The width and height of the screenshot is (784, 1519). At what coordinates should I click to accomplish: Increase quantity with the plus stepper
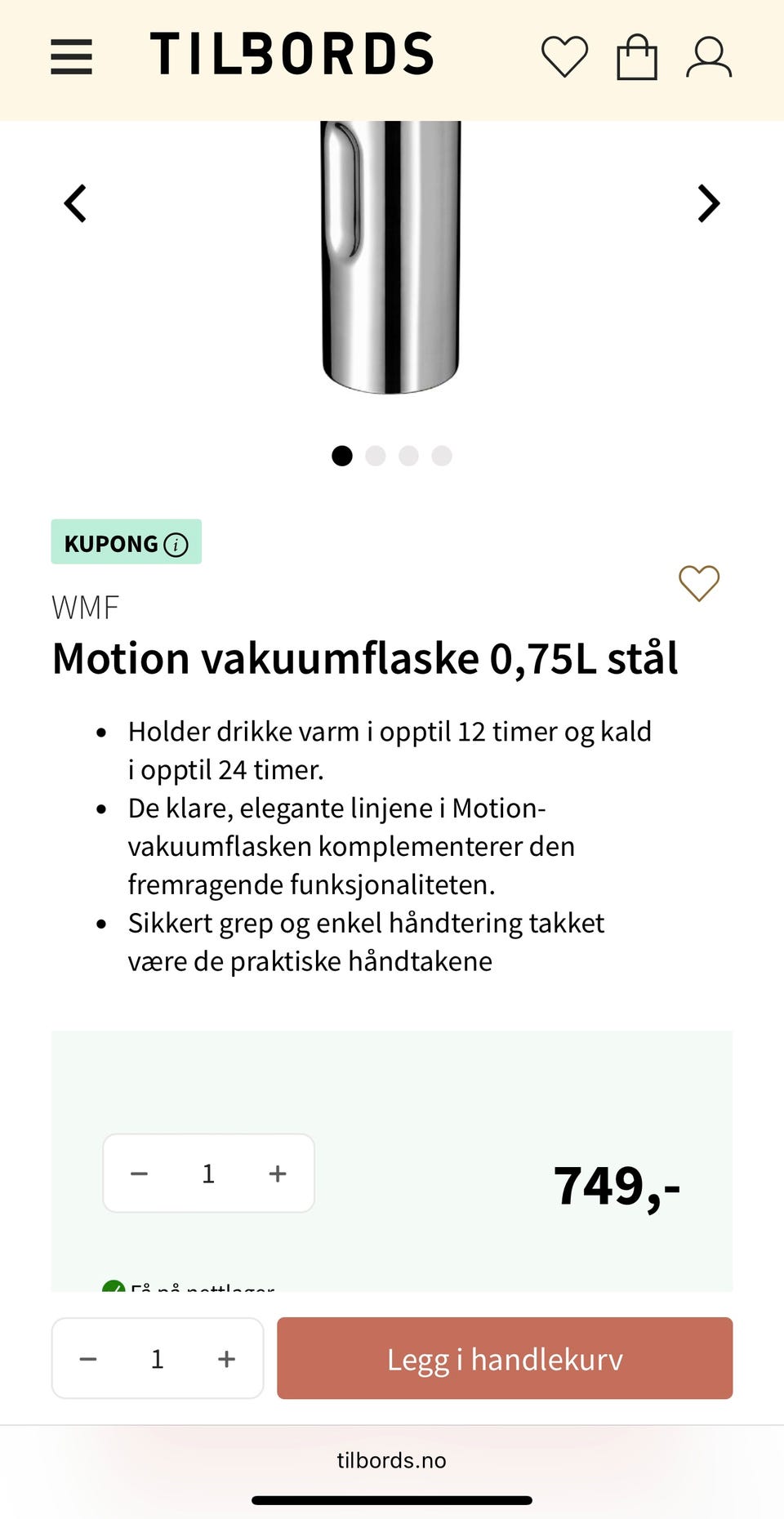278,1173
